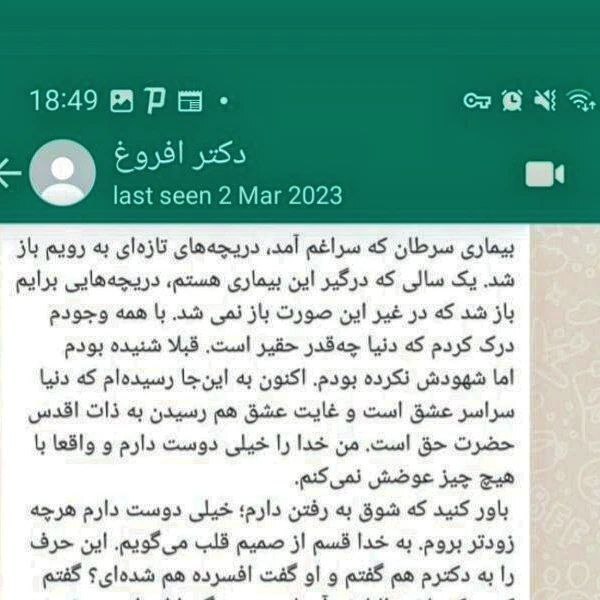
Task: Open دکتر افروغ's profile picture
Action: (63, 173)
